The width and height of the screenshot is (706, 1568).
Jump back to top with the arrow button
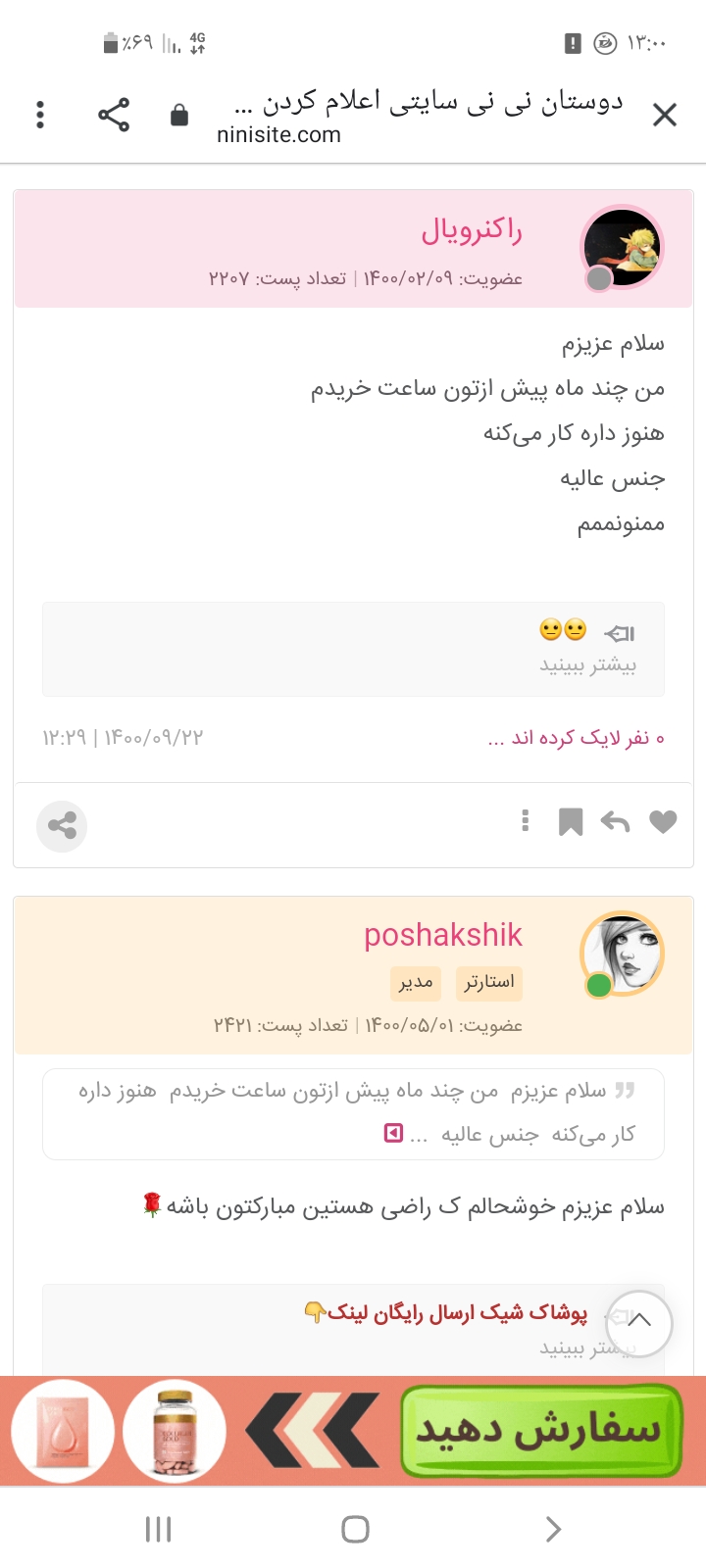click(639, 1323)
